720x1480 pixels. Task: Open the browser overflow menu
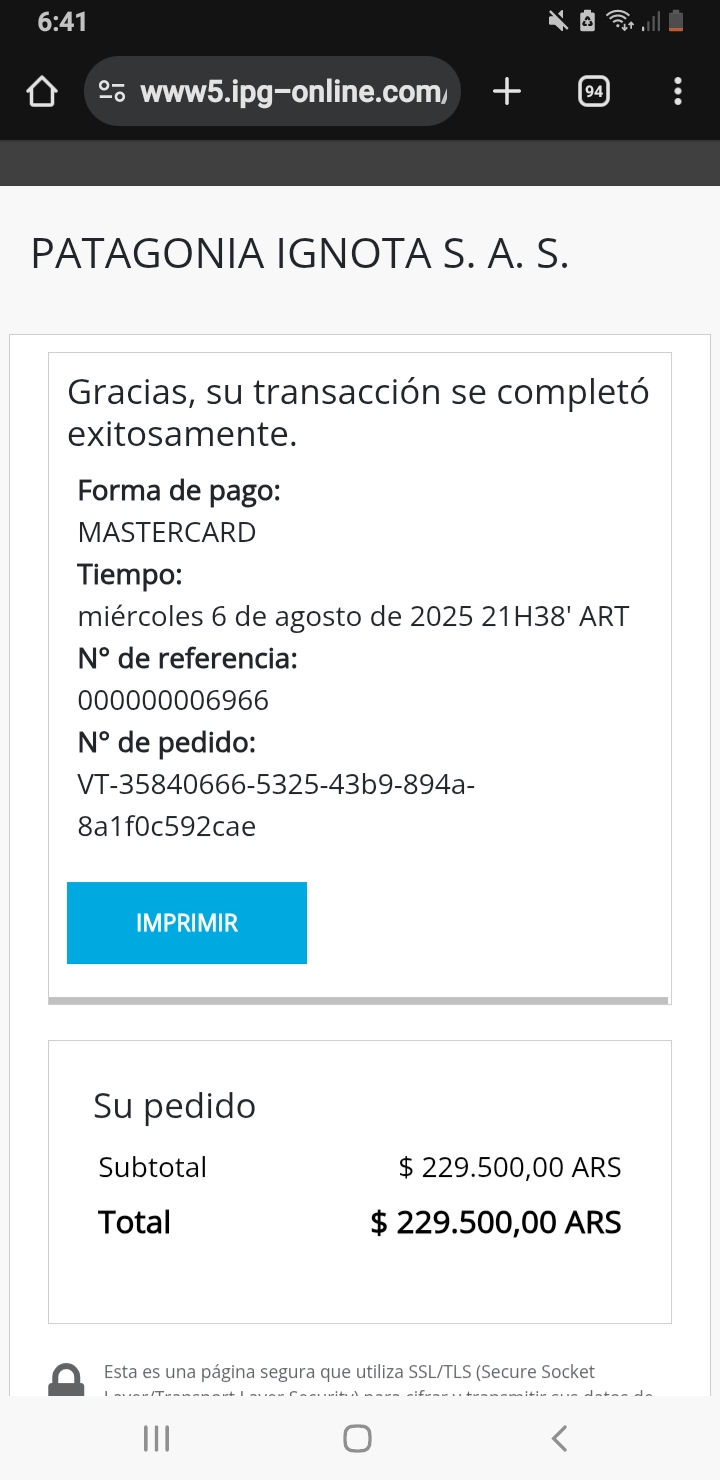pyautogui.click(x=678, y=92)
